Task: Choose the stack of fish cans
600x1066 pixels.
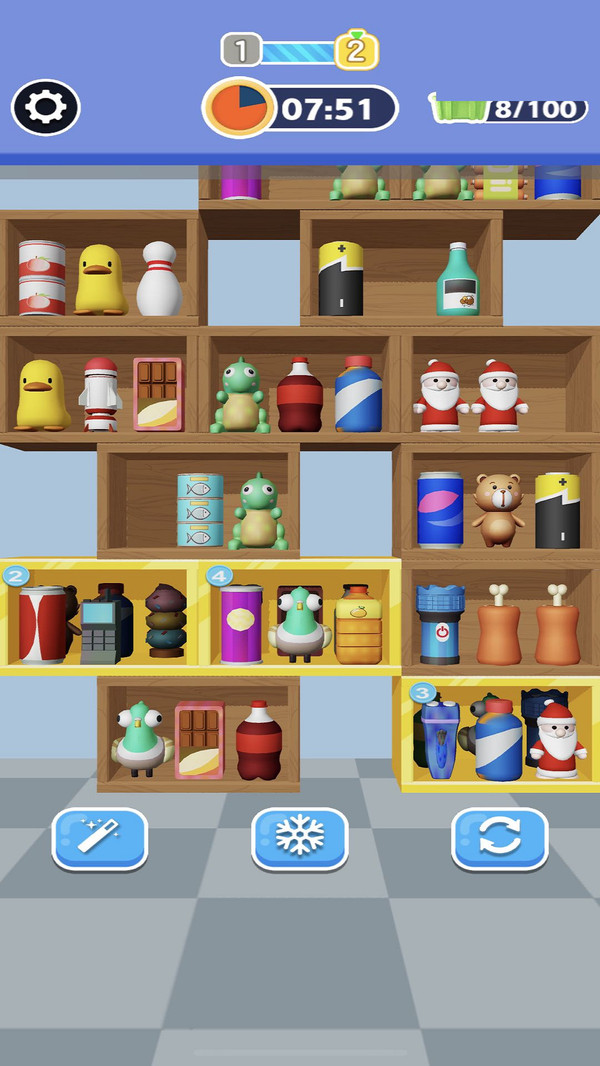Action: [200, 510]
